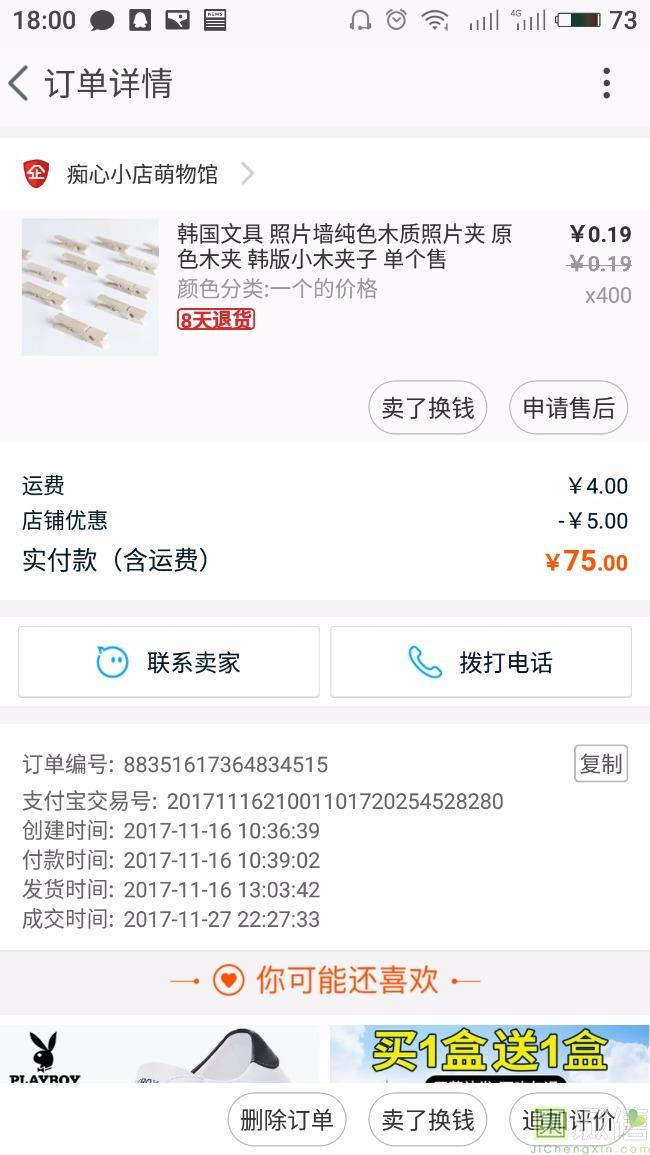Tap 卖了换钱 next to the product
This screenshot has width=650, height=1155.
pos(427,408)
